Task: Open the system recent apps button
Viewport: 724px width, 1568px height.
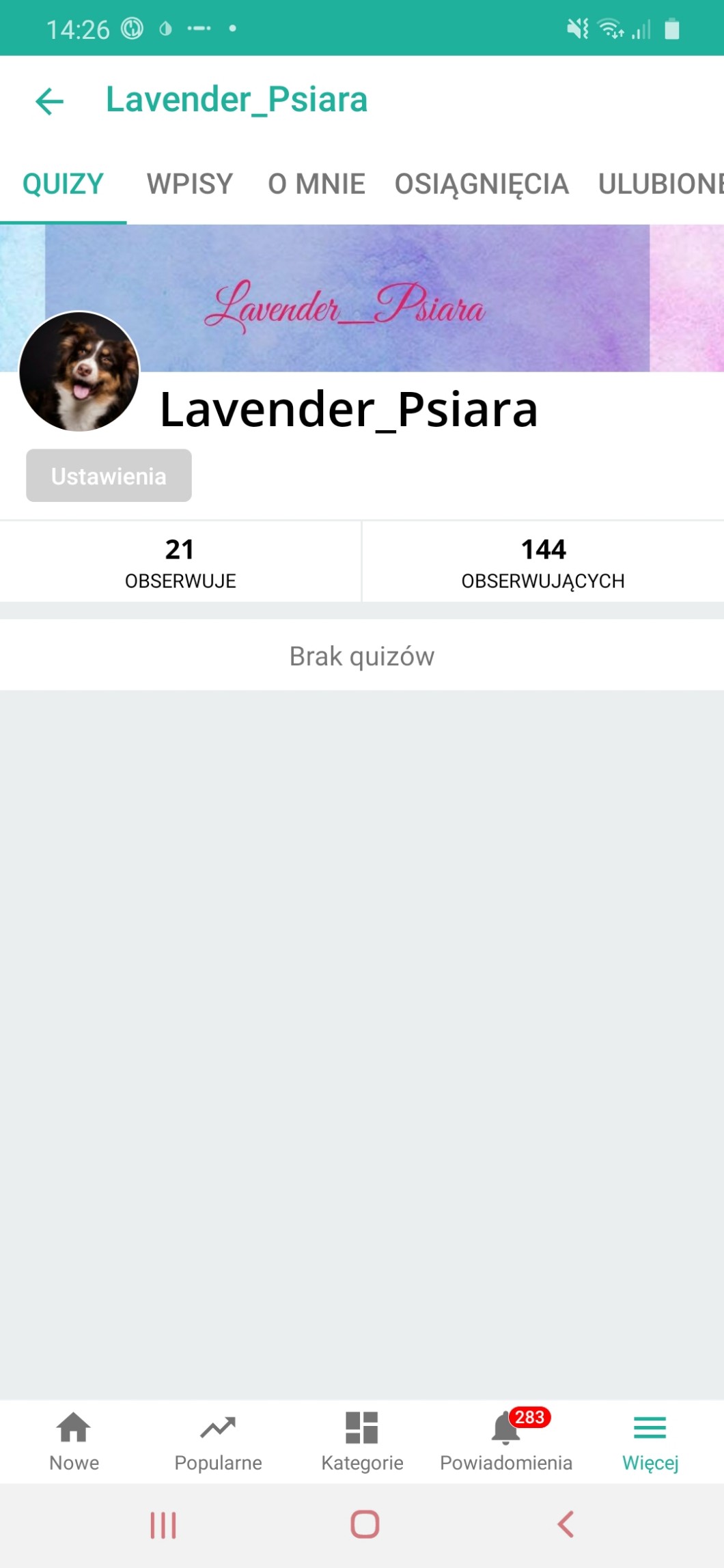Action: point(163,1524)
